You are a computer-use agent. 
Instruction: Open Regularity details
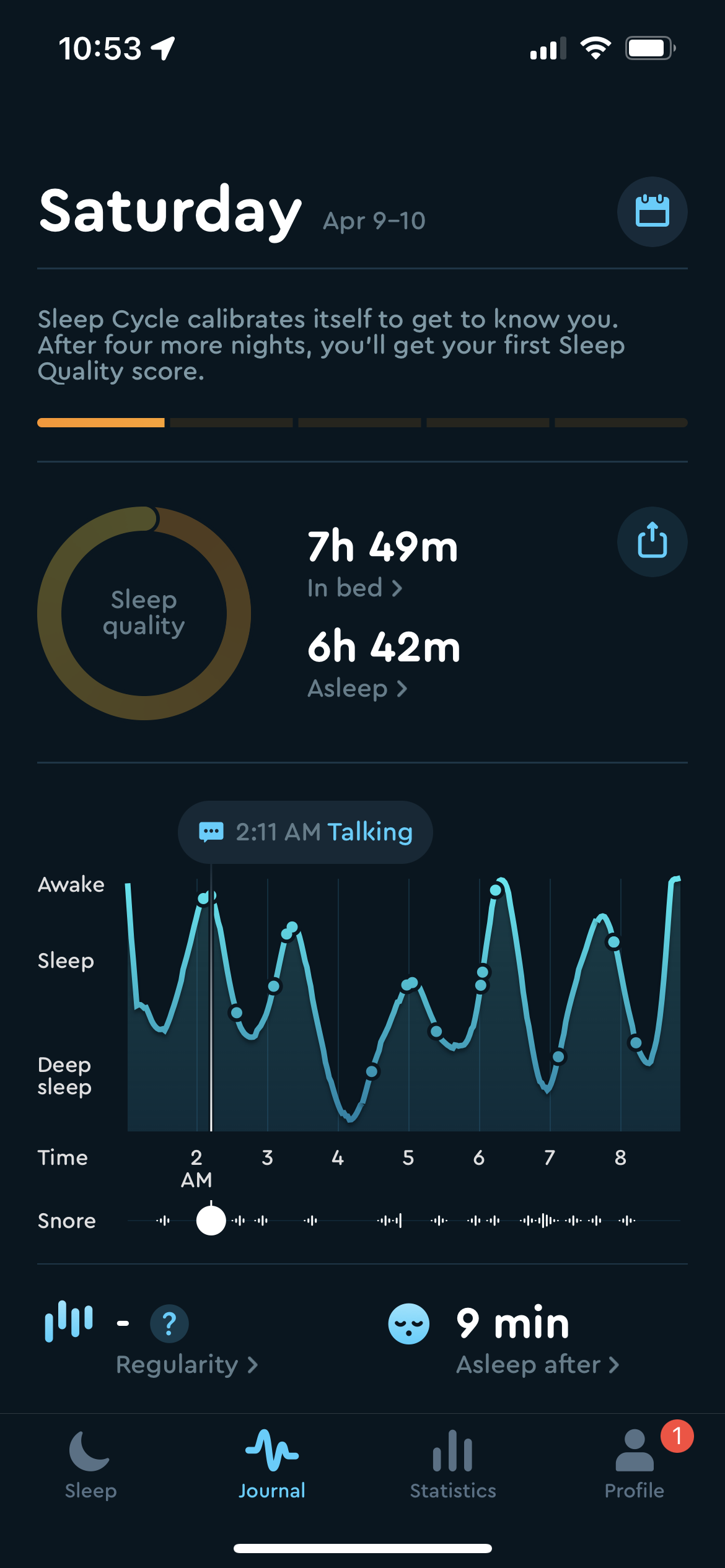point(186,1364)
